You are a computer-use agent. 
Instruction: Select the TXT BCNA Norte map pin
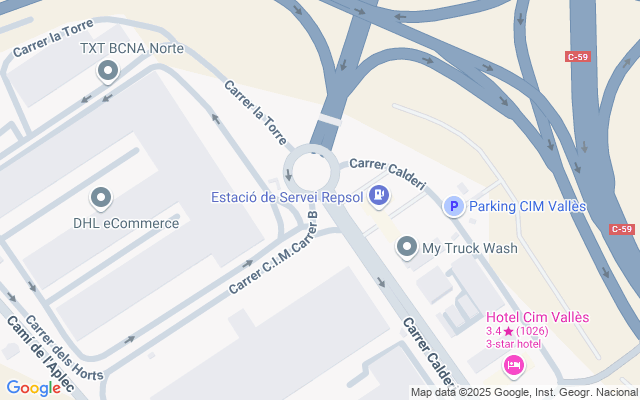[x=108, y=72]
